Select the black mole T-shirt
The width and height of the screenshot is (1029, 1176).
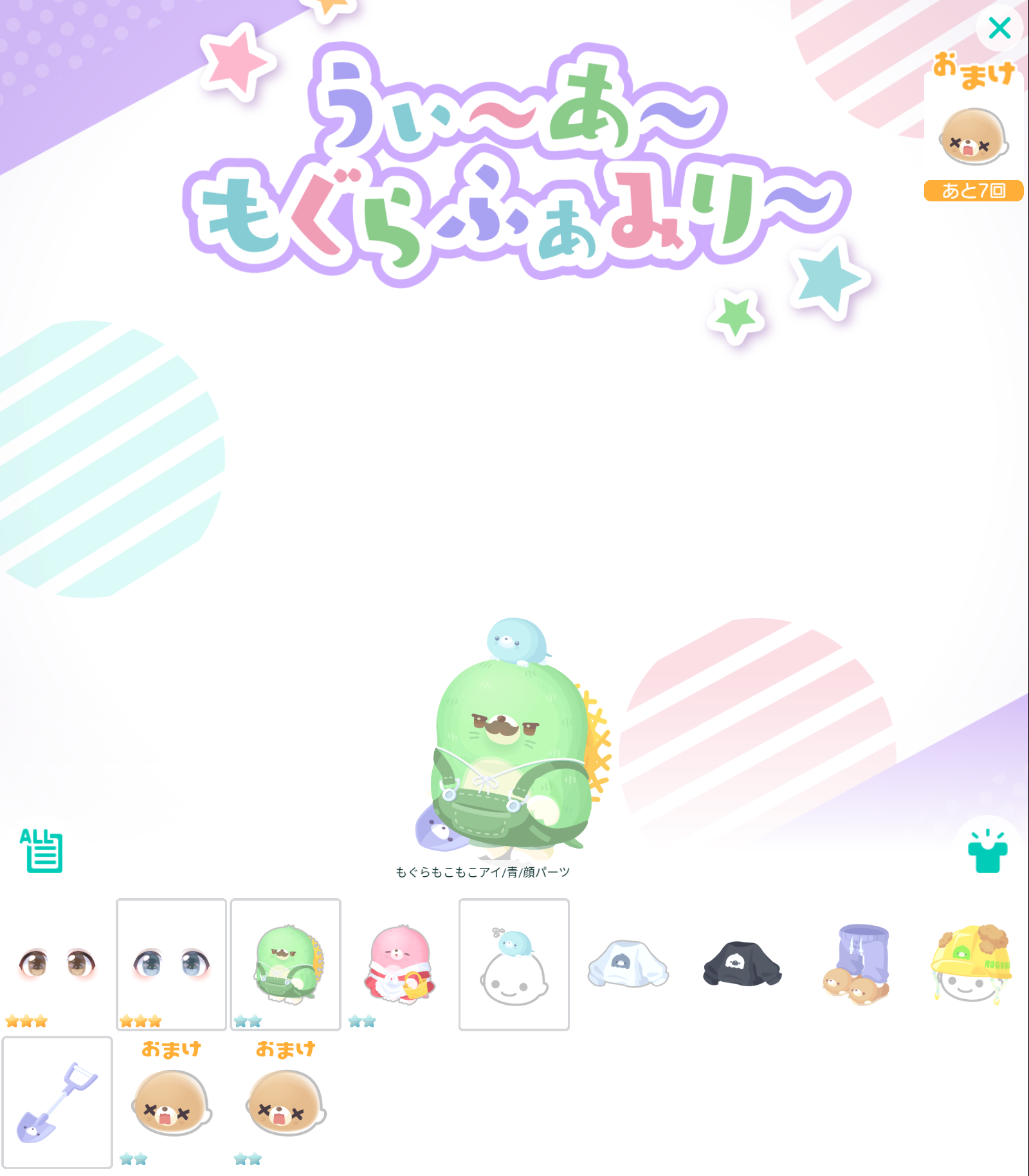pyautogui.click(x=742, y=964)
